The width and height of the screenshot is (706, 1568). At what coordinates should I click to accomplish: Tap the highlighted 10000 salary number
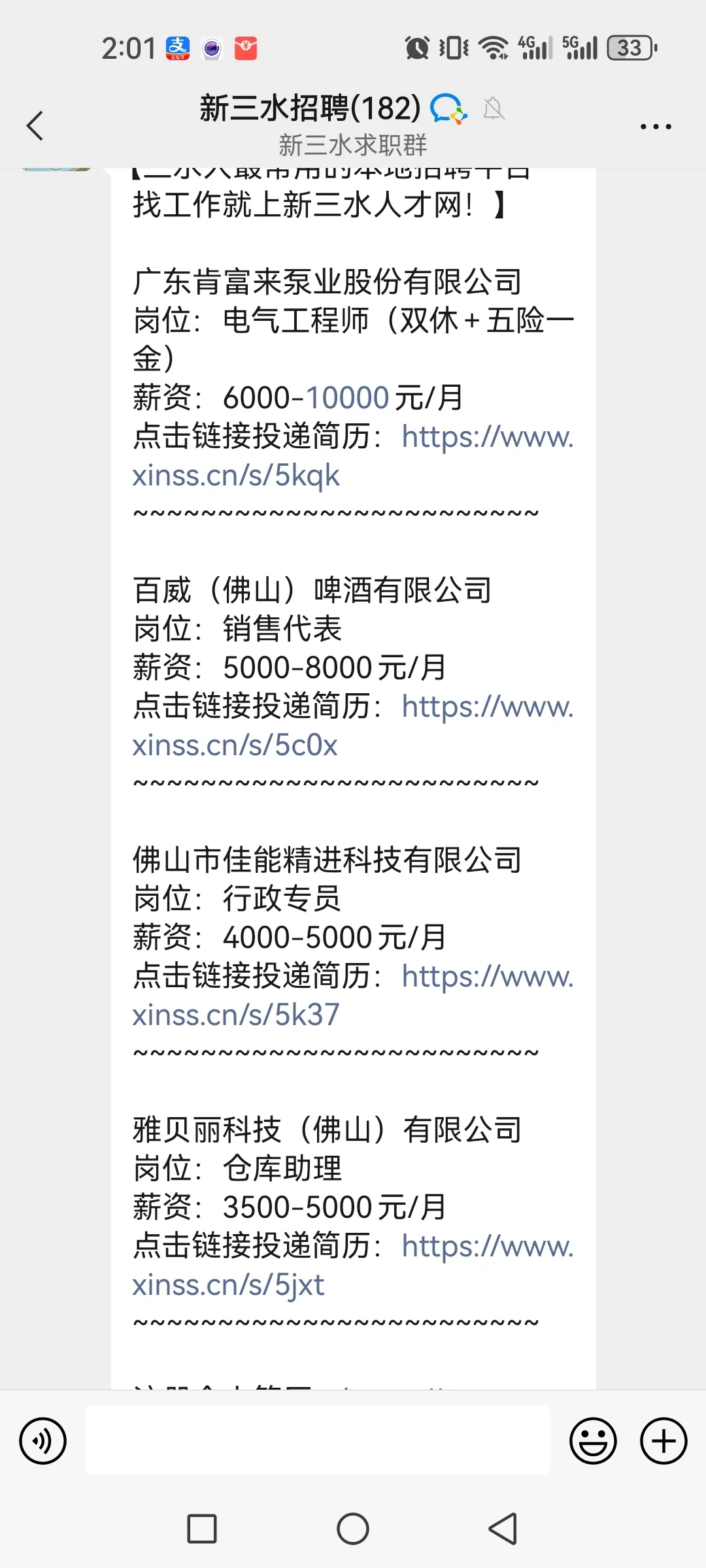[347, 398]
